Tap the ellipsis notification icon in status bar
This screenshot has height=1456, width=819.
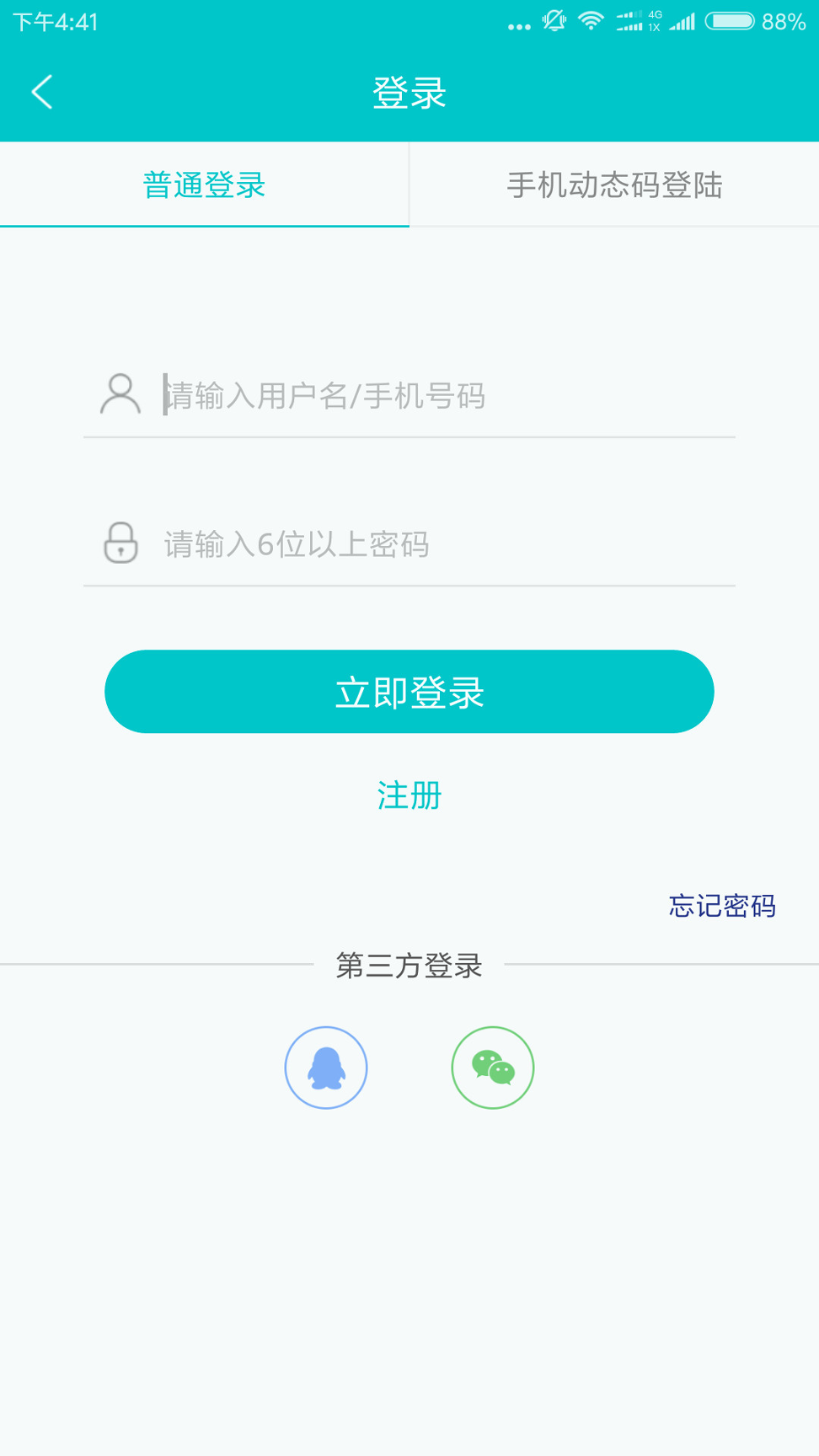point(518,24)
